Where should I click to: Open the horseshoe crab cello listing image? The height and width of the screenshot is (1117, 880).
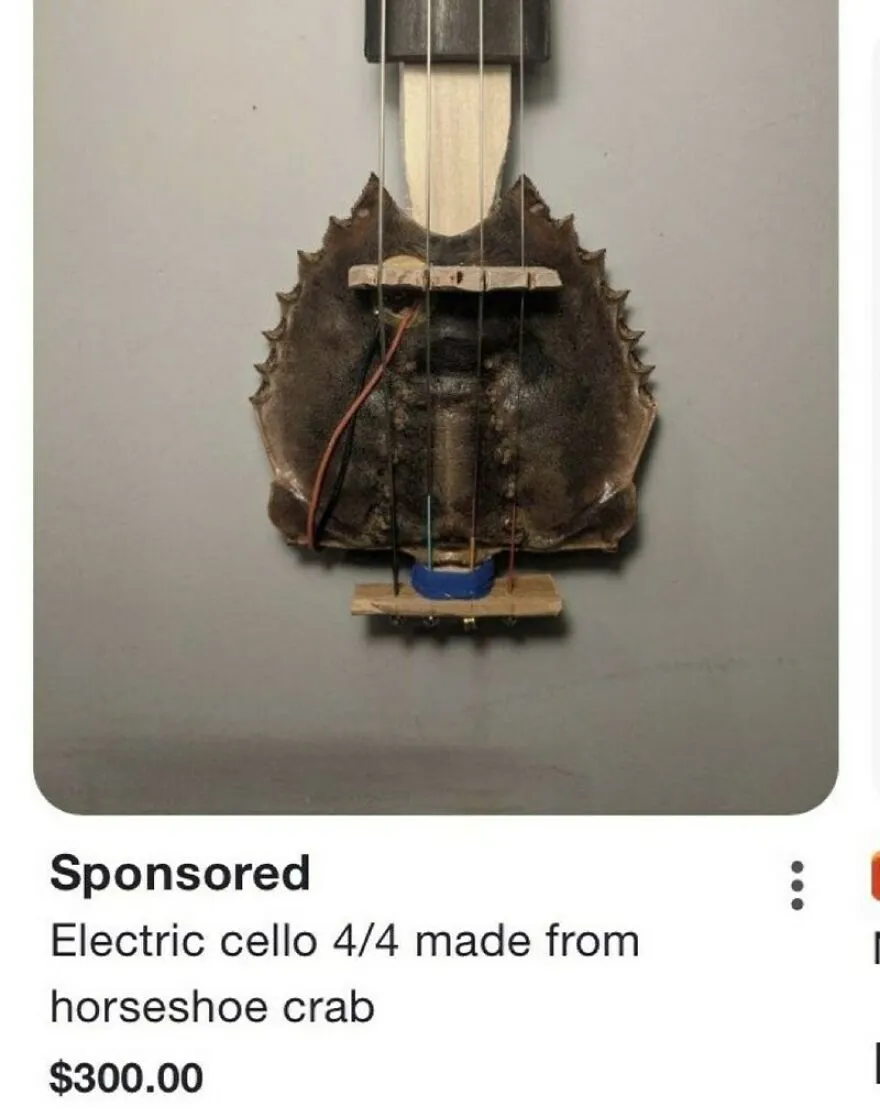click(x=435, y=407)
